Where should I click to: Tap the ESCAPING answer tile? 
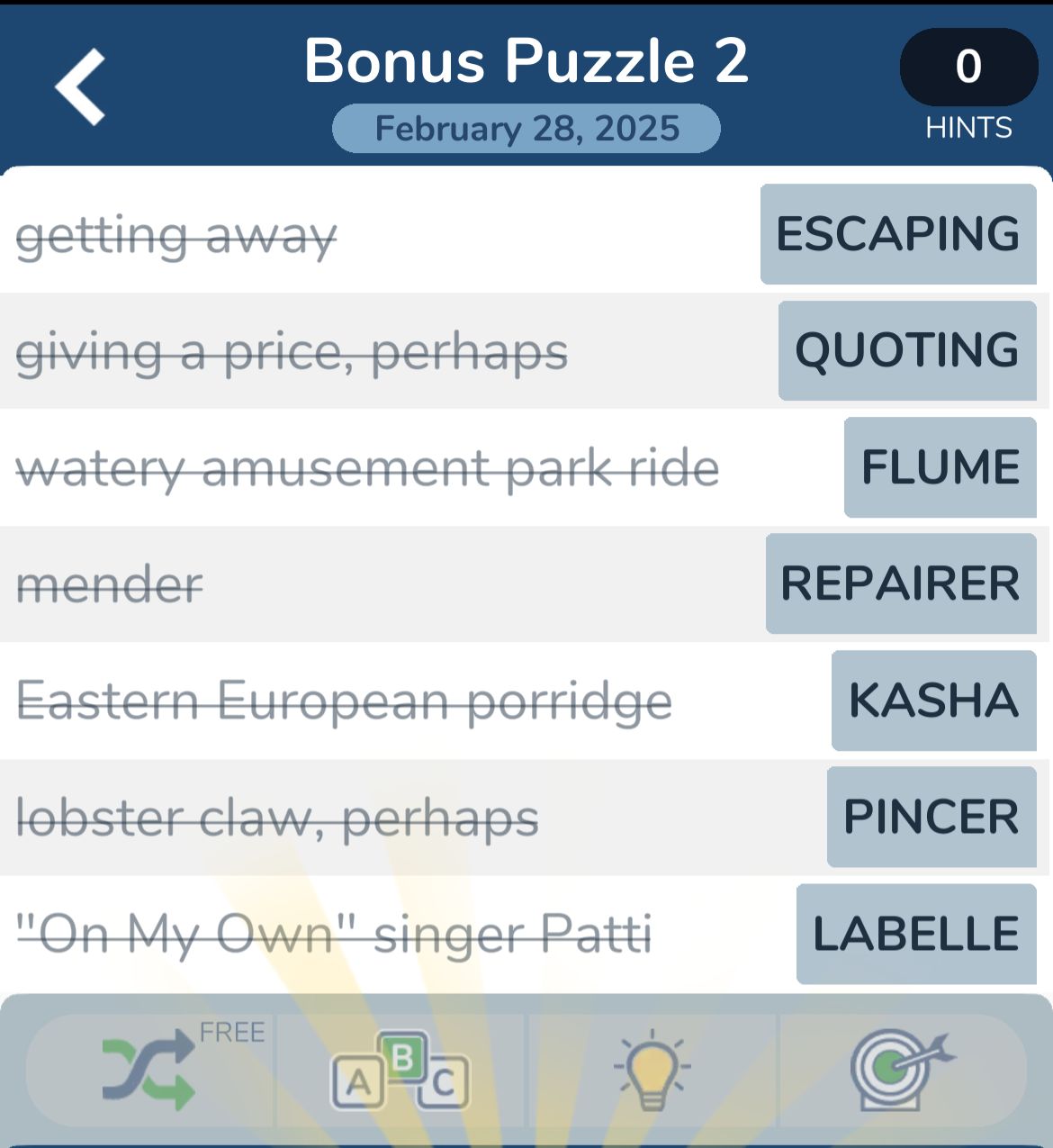pyautogui.click(x=897, y=233)
